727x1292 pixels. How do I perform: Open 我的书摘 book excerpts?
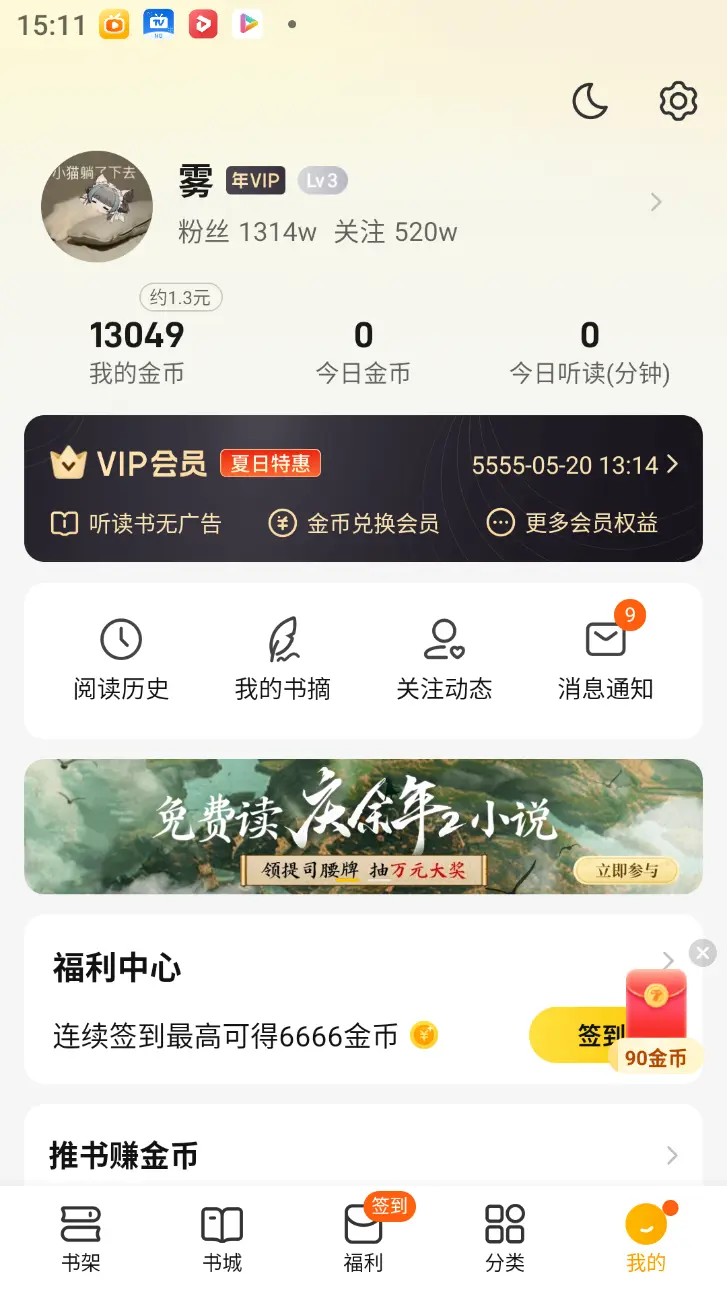pos(283,660)
